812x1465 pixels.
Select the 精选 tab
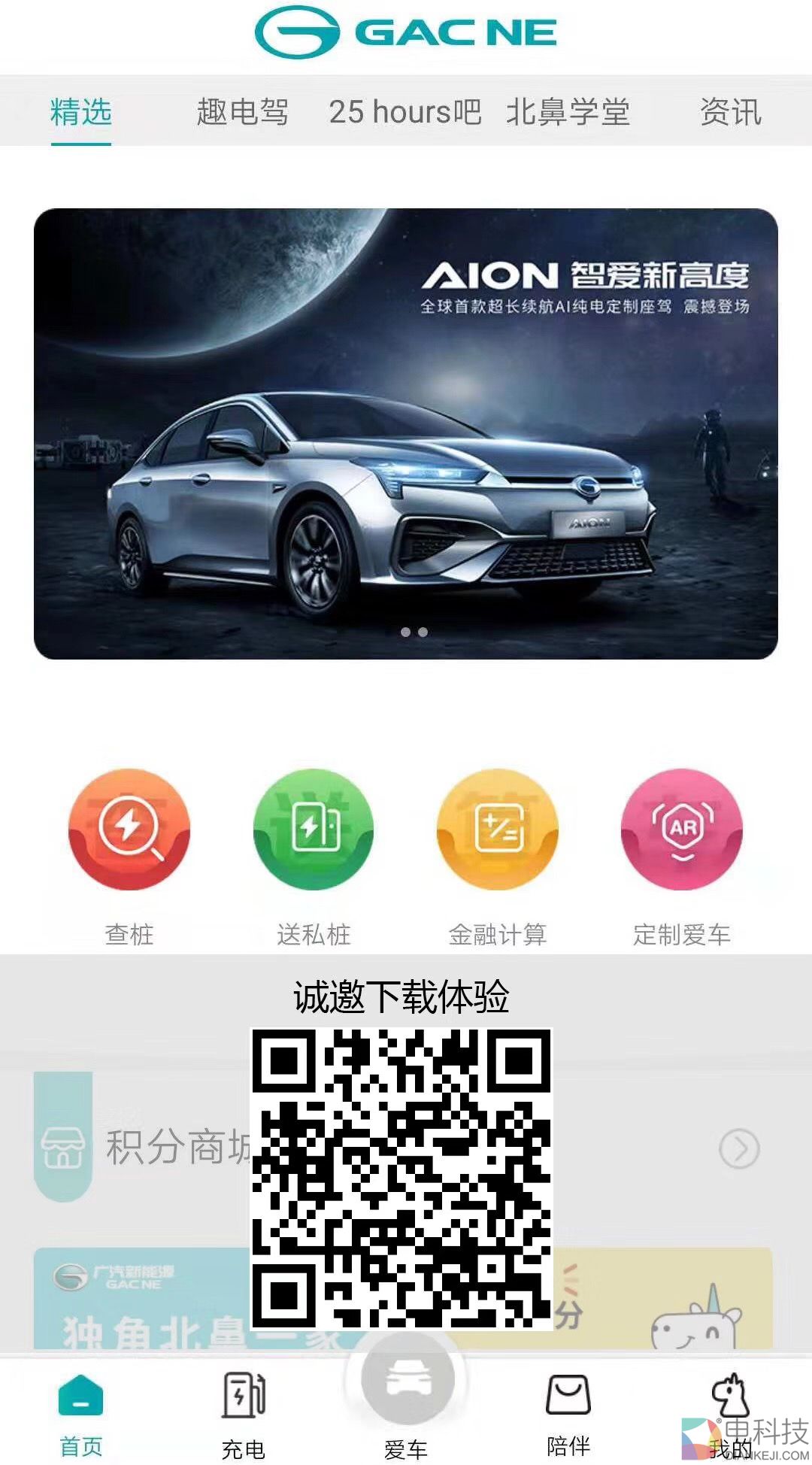point(81,112)
